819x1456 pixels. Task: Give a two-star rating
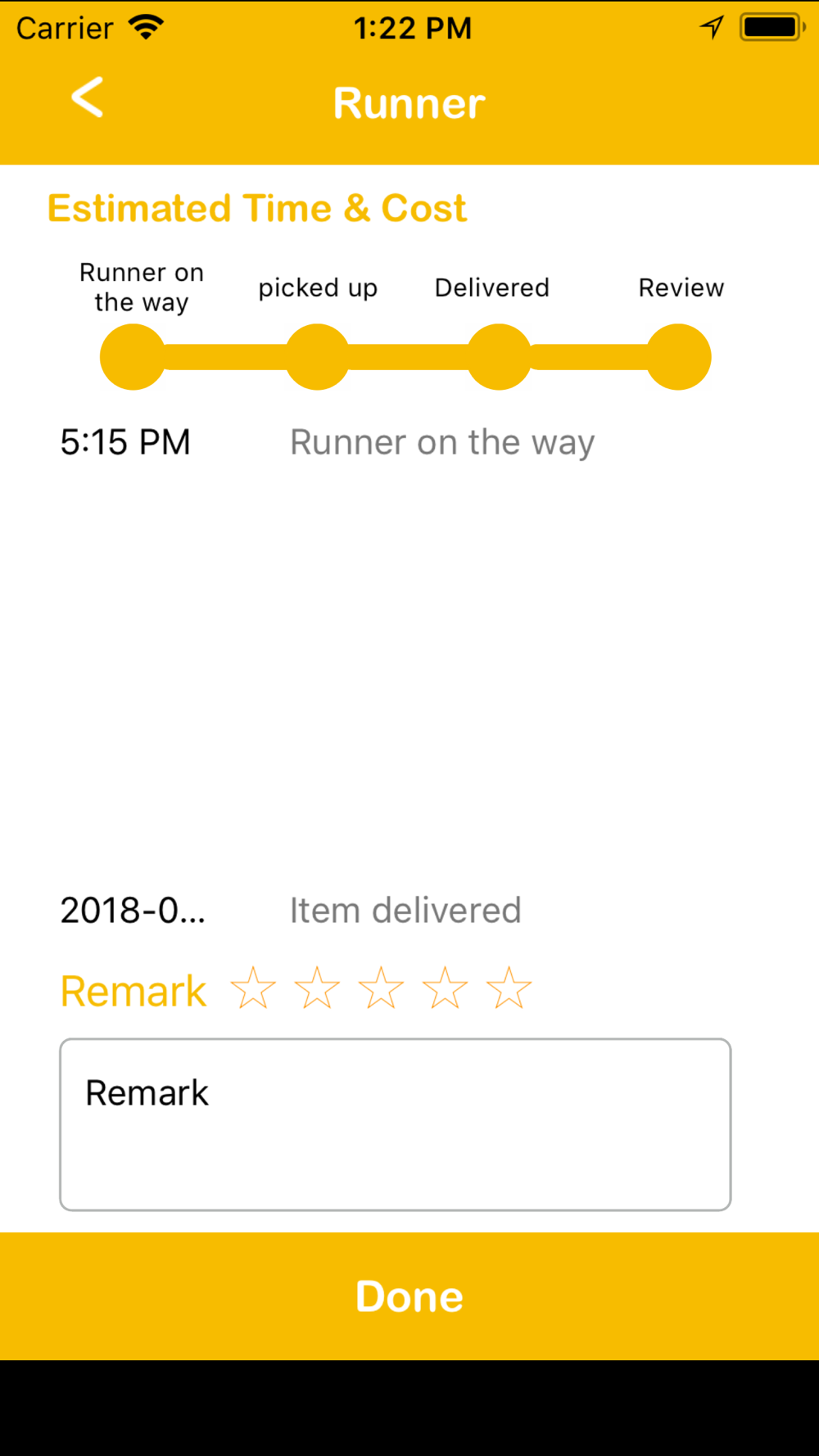click(x=317, y=988)
